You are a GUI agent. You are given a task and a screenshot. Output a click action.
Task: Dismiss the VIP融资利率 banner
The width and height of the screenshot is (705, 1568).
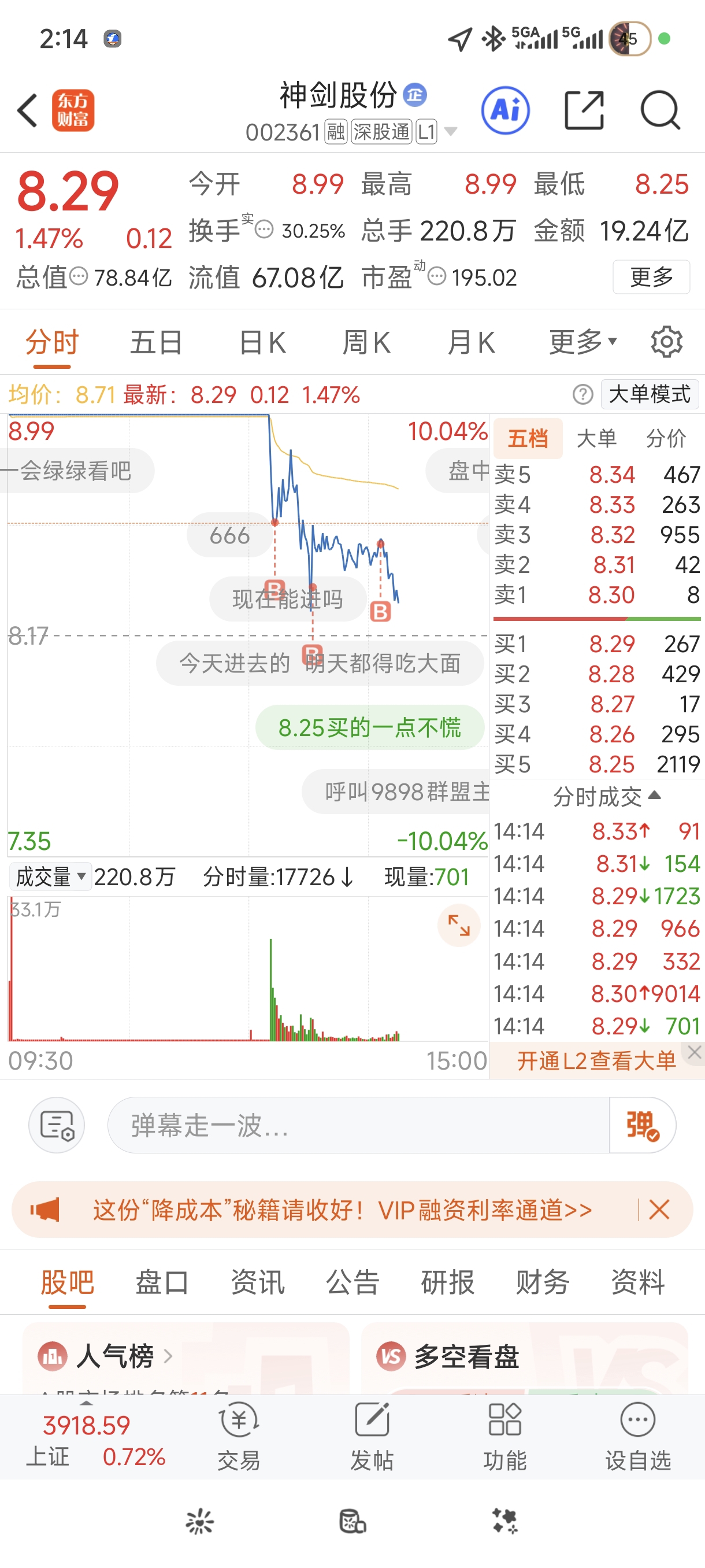coord(659,1210)
